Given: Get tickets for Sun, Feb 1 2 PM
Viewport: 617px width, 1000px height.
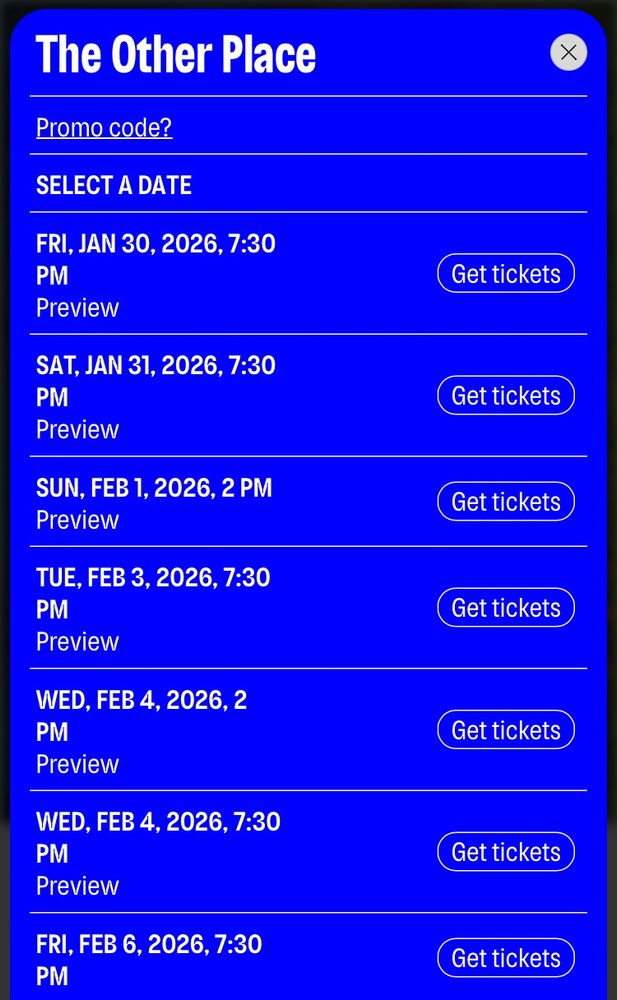Looking at the screenshot, I should (x=506, y=502).
